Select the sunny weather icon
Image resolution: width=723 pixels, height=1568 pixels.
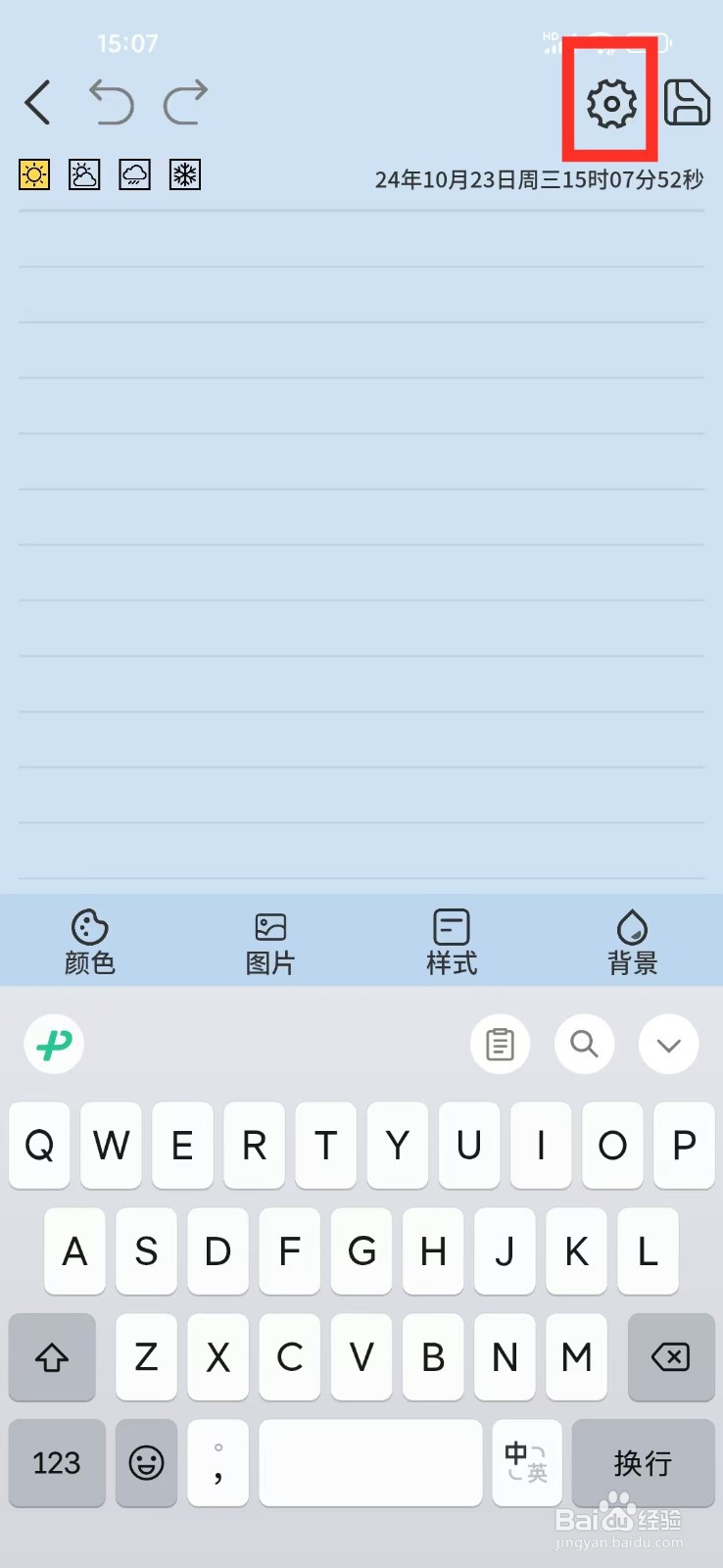[x=34, y=174]
